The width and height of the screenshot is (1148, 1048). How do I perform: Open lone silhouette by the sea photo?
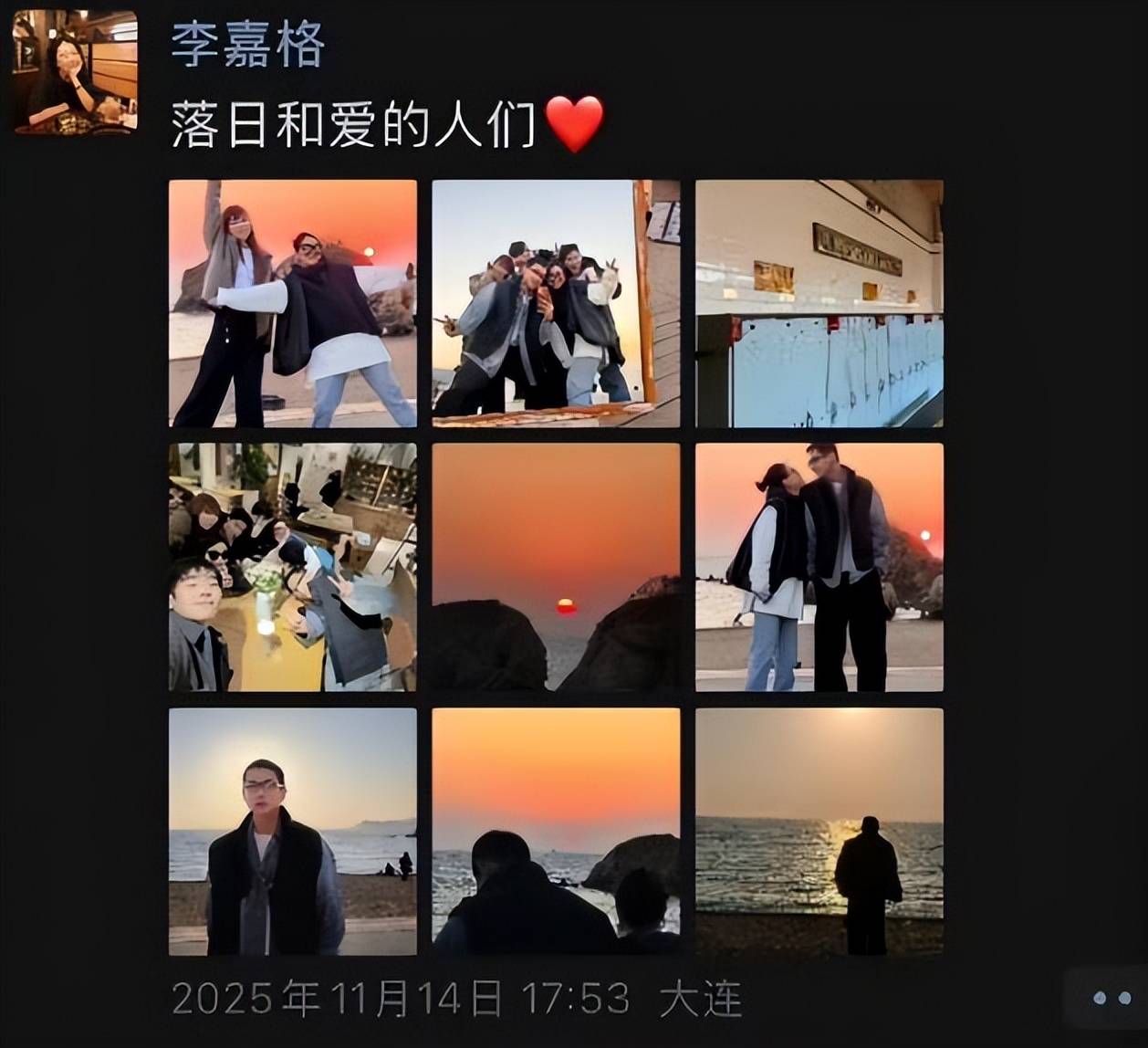point(819,831)
